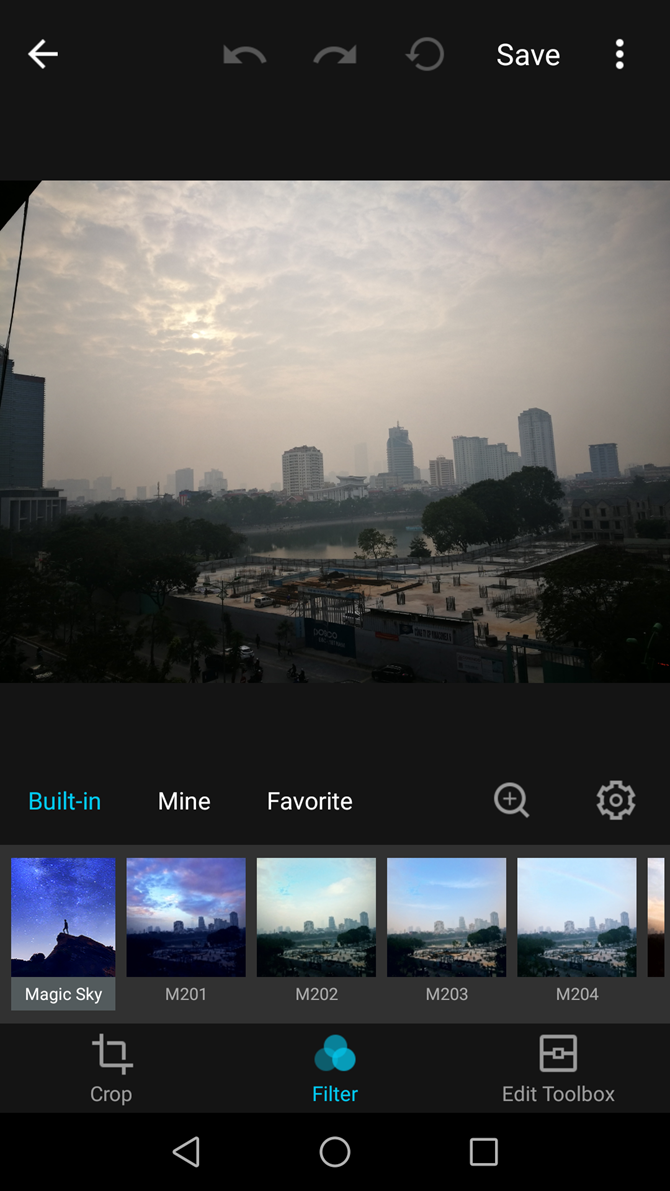Switch to the Built-in filters tab
The image size is (670, 1191).
(x=65, y=801)
